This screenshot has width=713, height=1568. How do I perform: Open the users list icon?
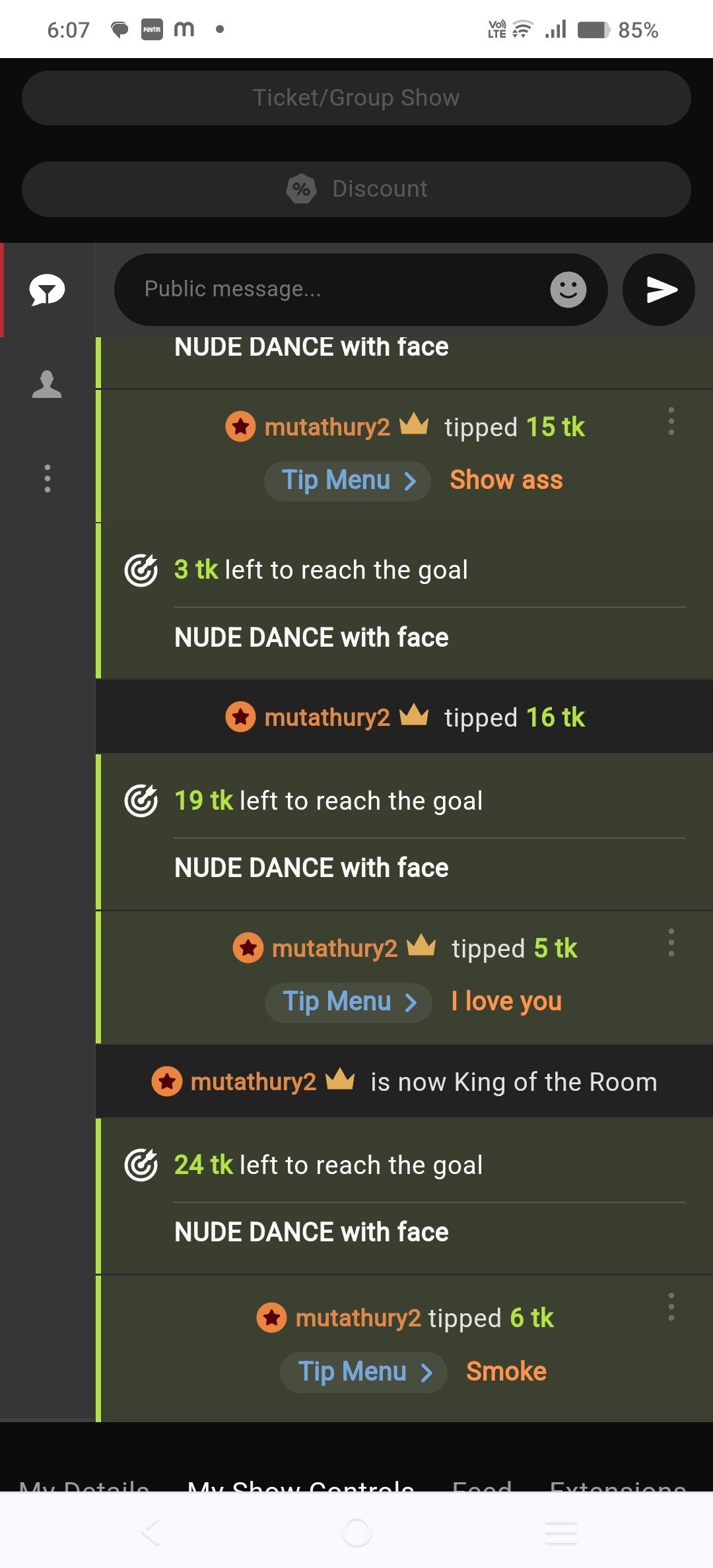coord(47,384)
